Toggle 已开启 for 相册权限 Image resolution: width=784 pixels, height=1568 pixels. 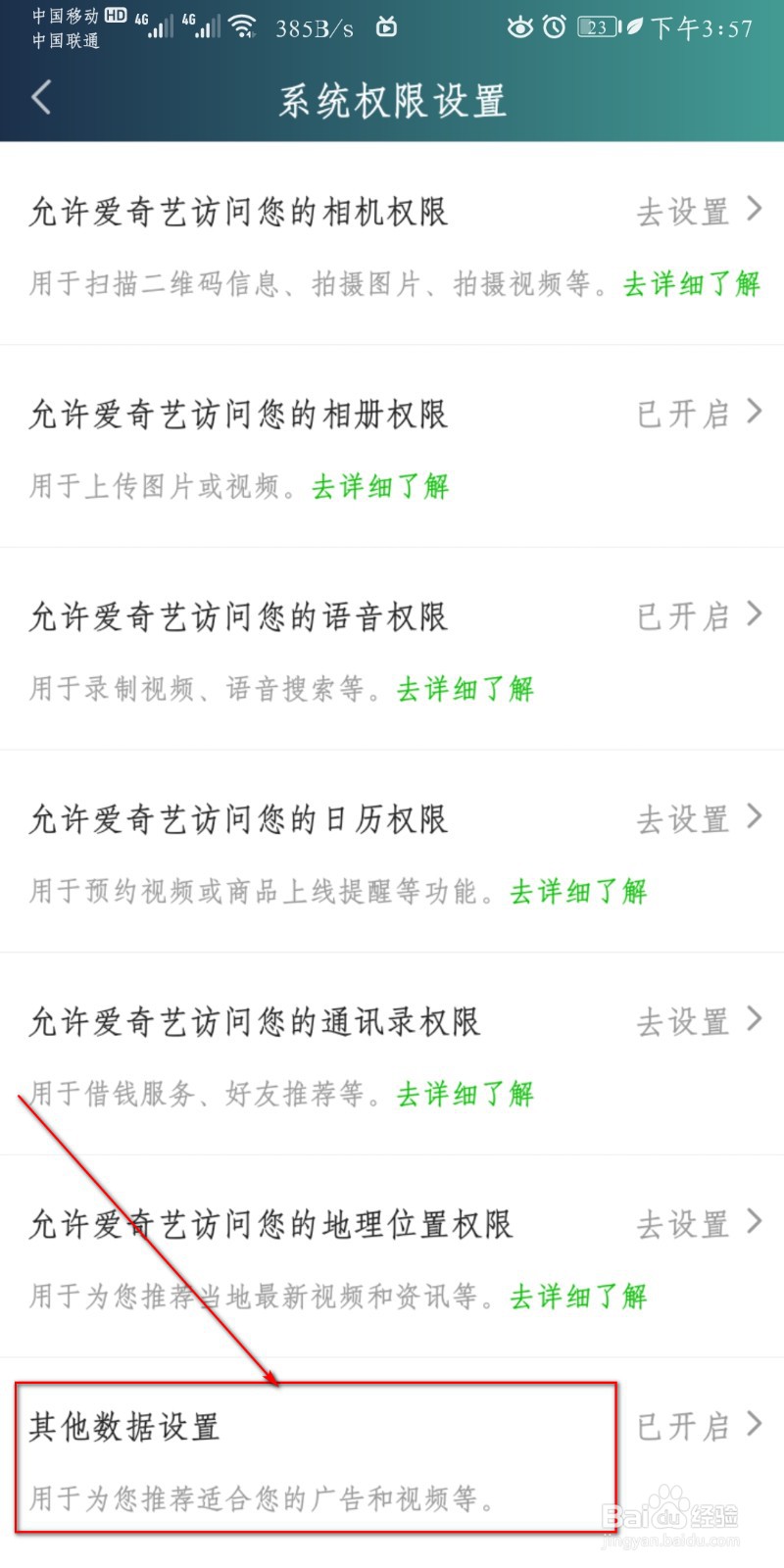pos(683,414)
